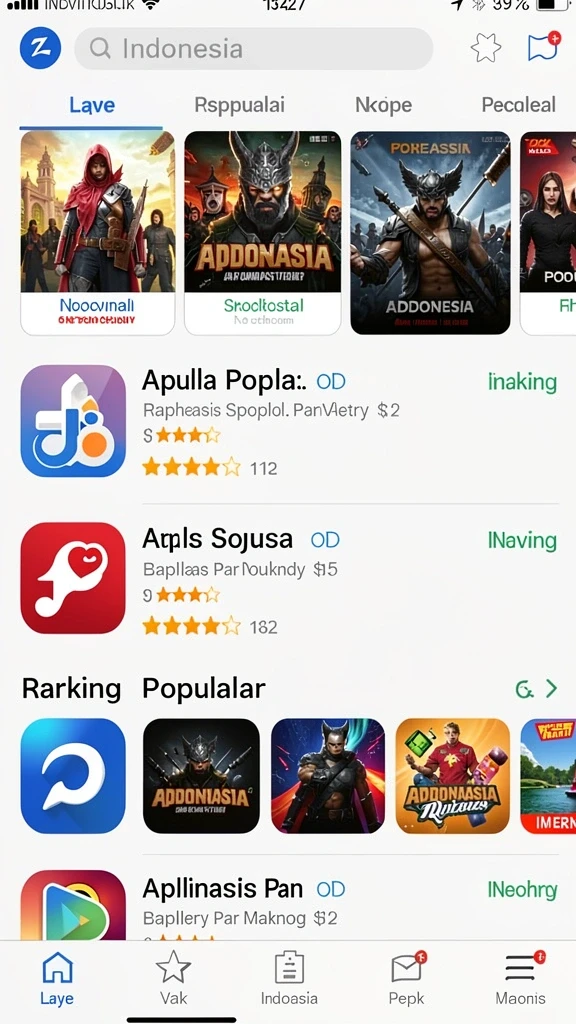The image size is (576, 1024).
Task: Tap the Indonesia search field
Action: click(253, 48)
